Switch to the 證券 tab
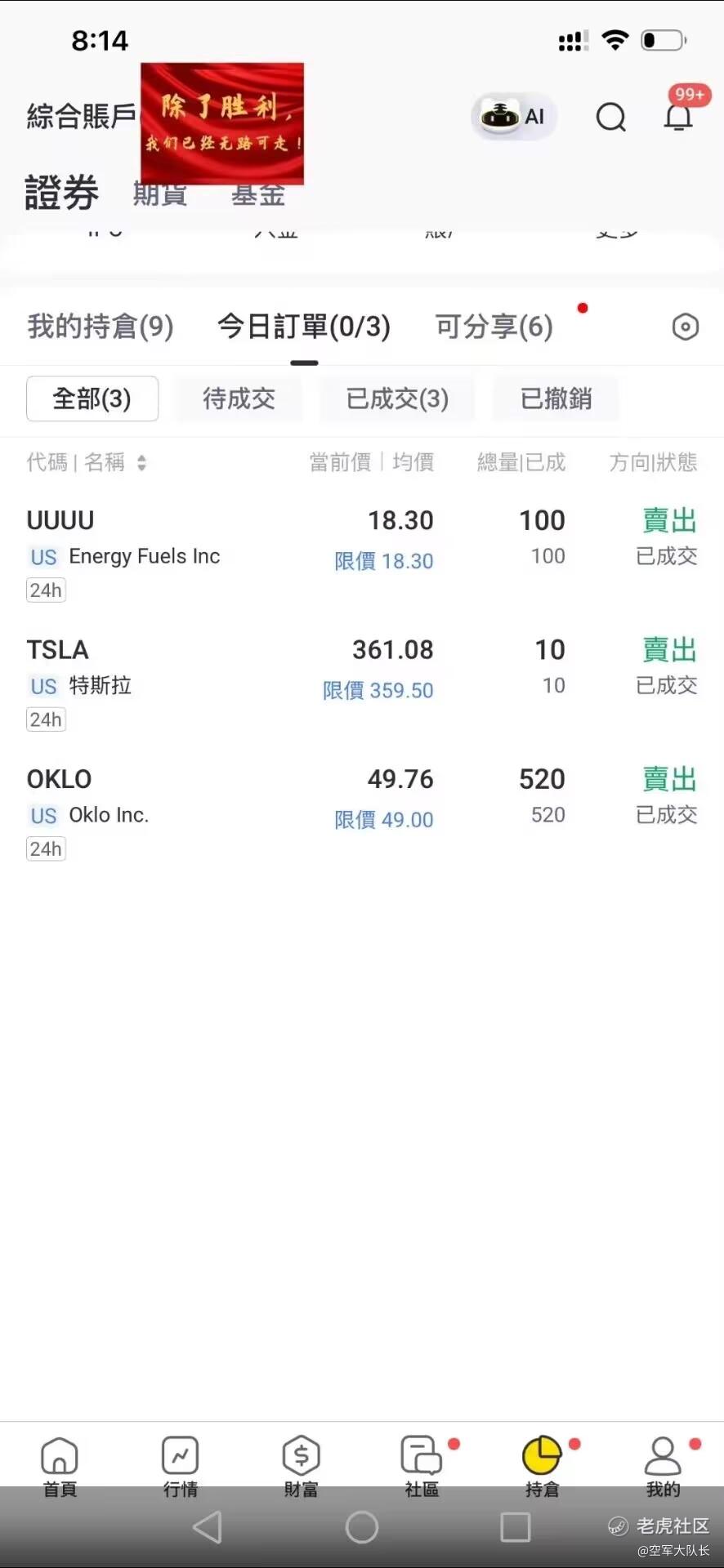 tap(61, 194)
